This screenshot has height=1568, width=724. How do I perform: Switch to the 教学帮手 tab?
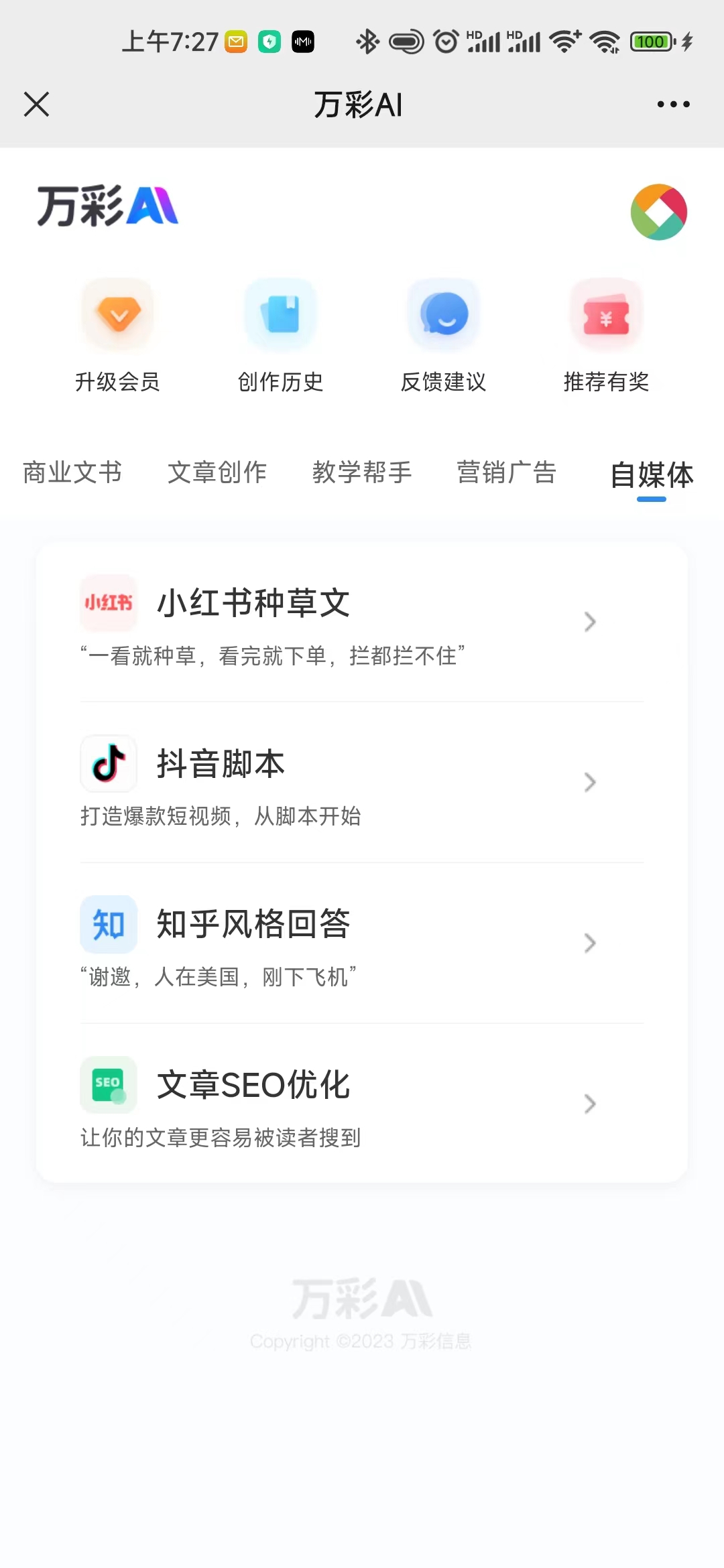[x=362, y=472]
